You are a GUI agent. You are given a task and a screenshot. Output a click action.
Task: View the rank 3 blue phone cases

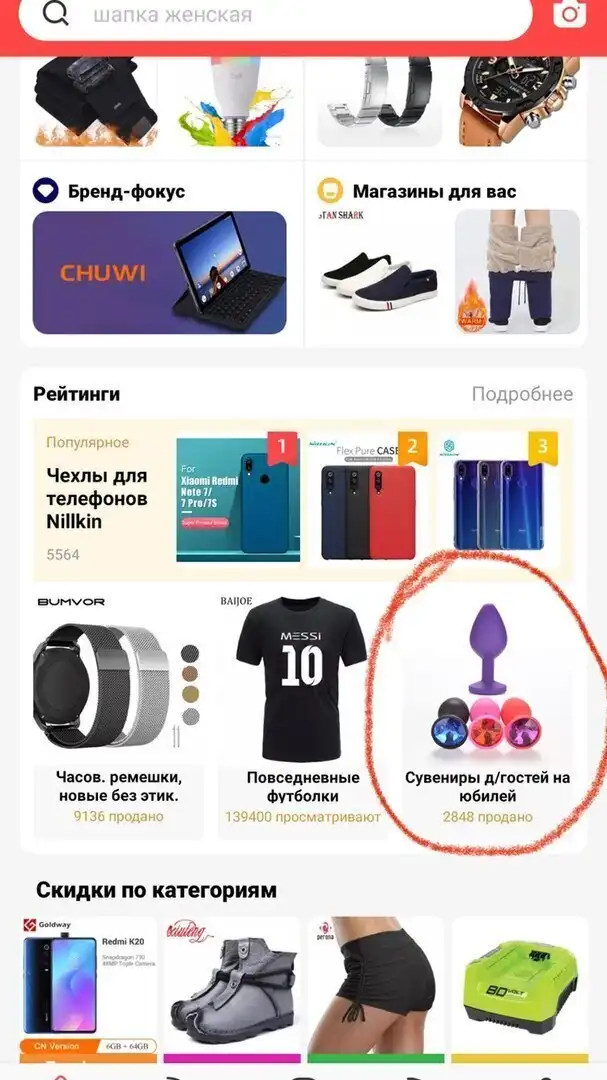(502, 499)
